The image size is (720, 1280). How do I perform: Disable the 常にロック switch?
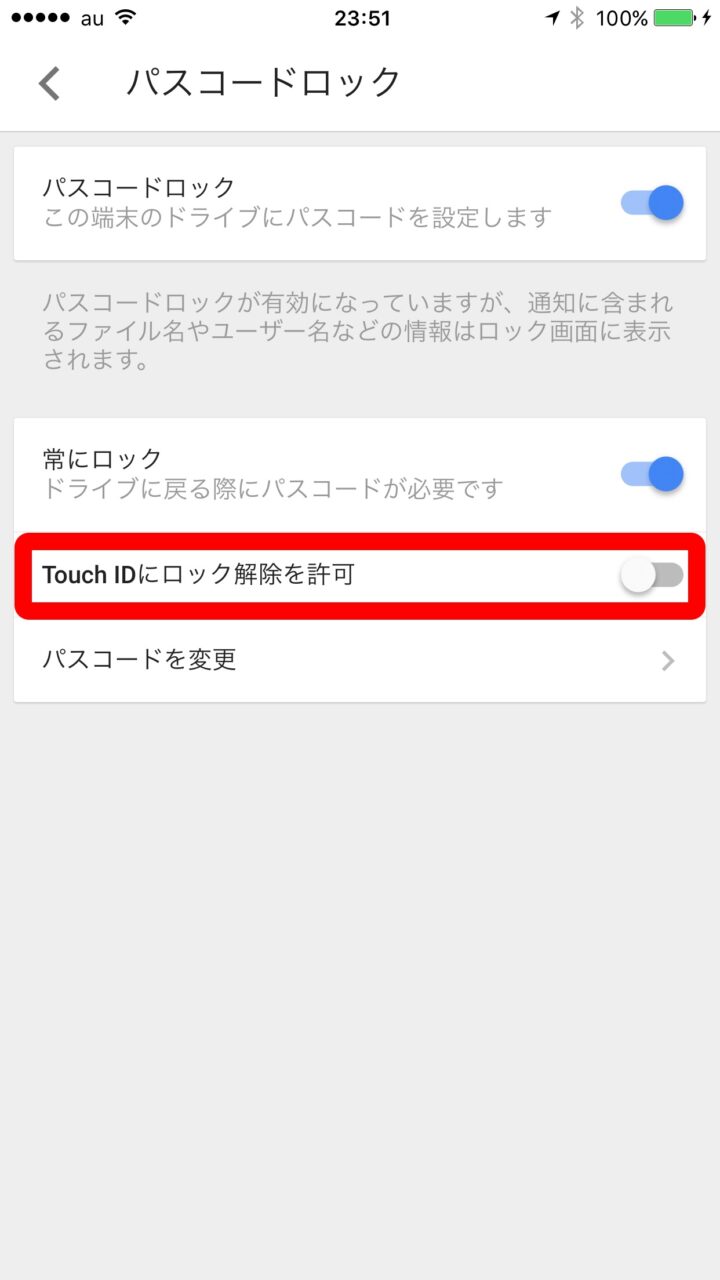652,474
